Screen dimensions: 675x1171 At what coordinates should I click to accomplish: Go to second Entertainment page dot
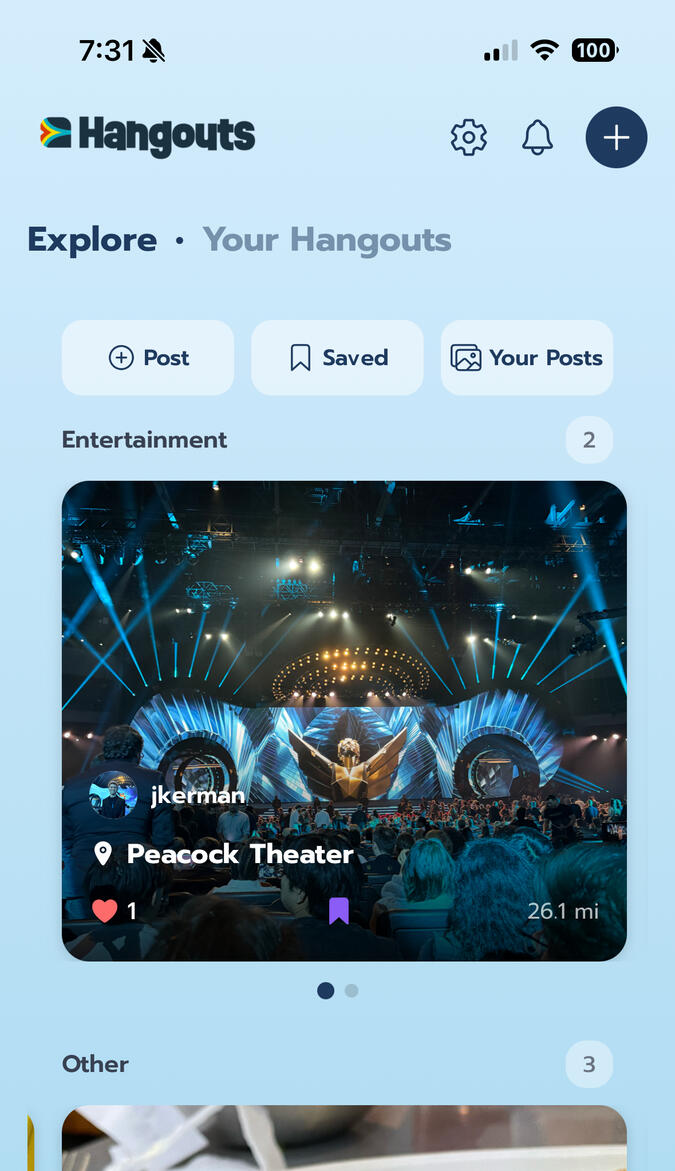(351, 991)
